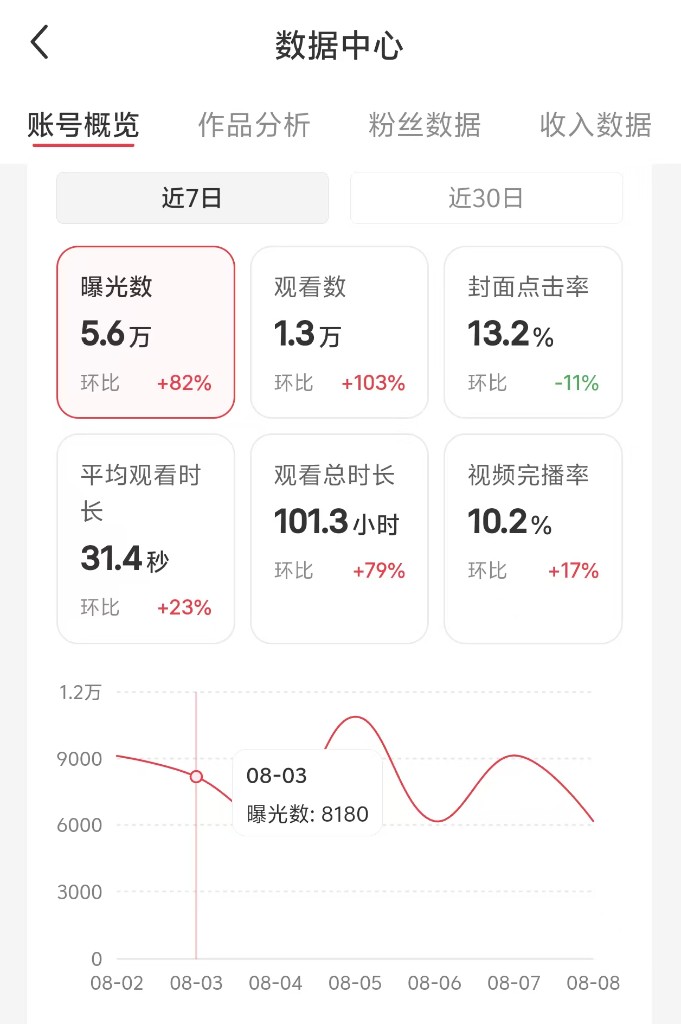Open the 收入数据 tab

click(x=595, y=125)
